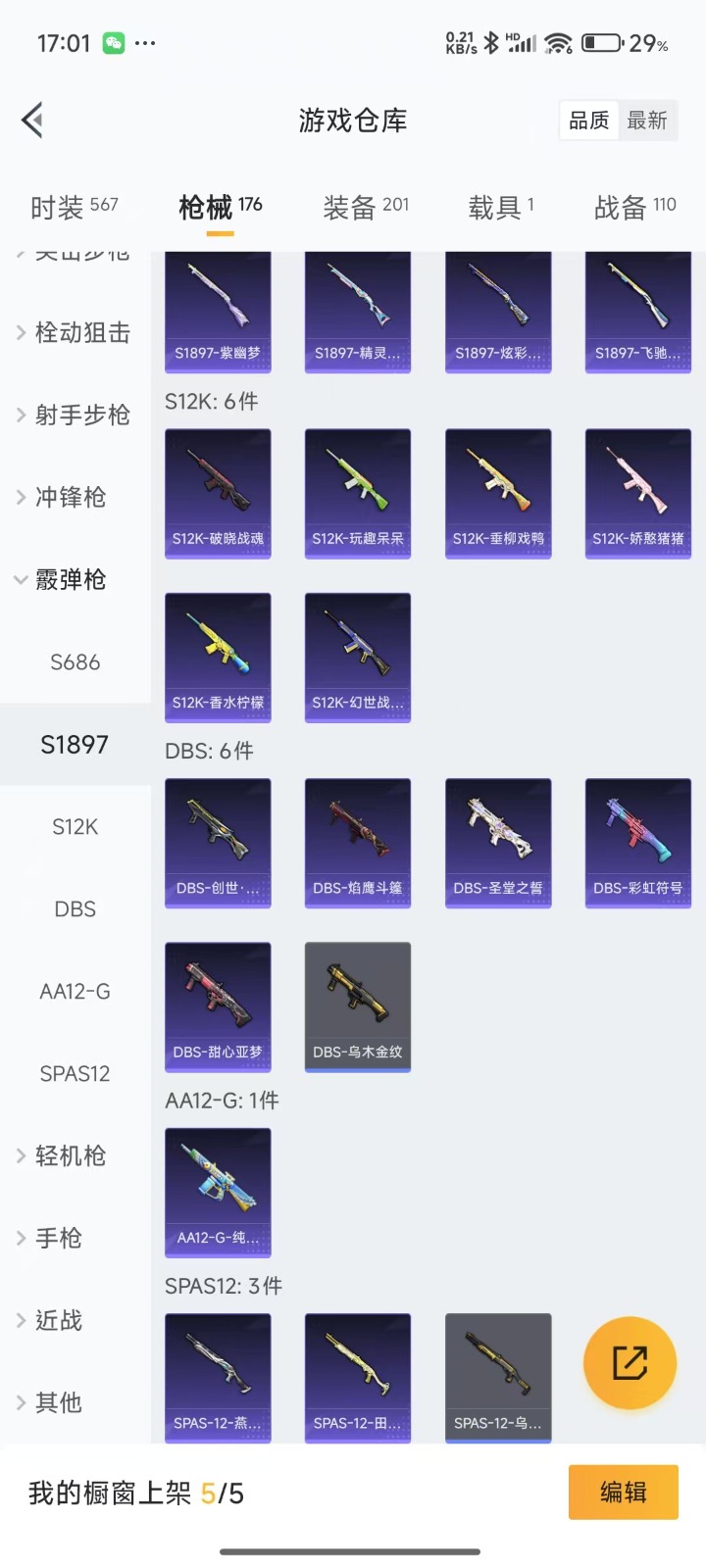Open the 载具 tab

[x=500, y=207]
